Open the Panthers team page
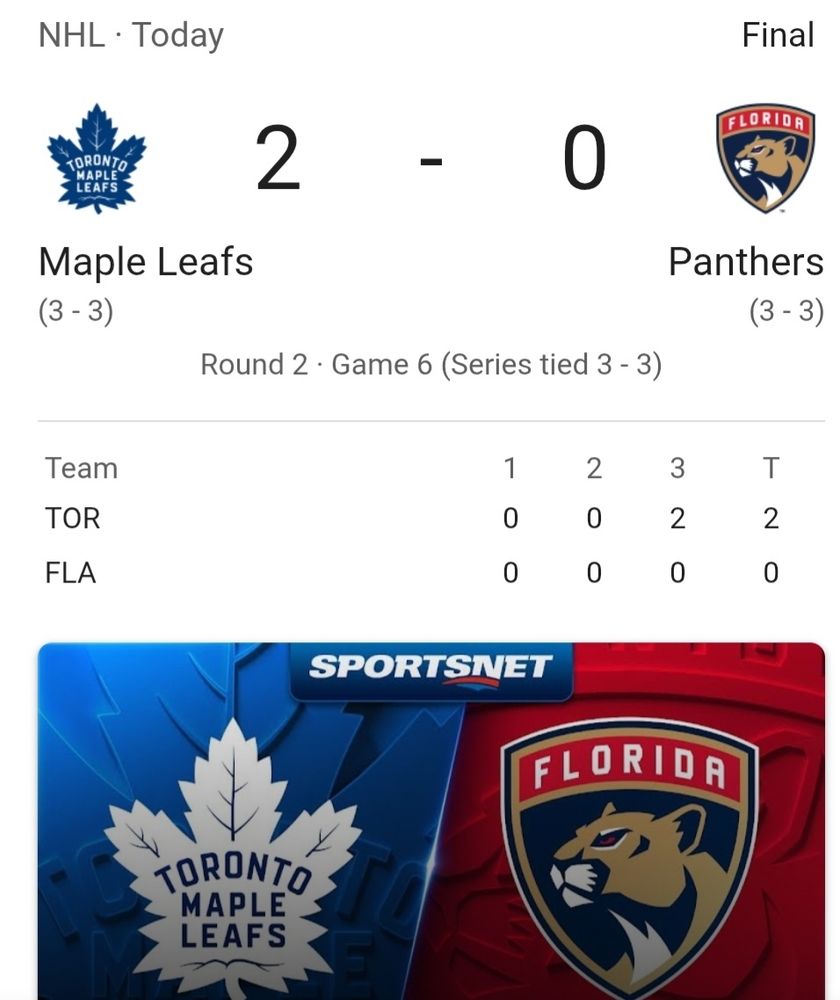This screenshot has width=840, height=1000. click(x=746, y=261)
